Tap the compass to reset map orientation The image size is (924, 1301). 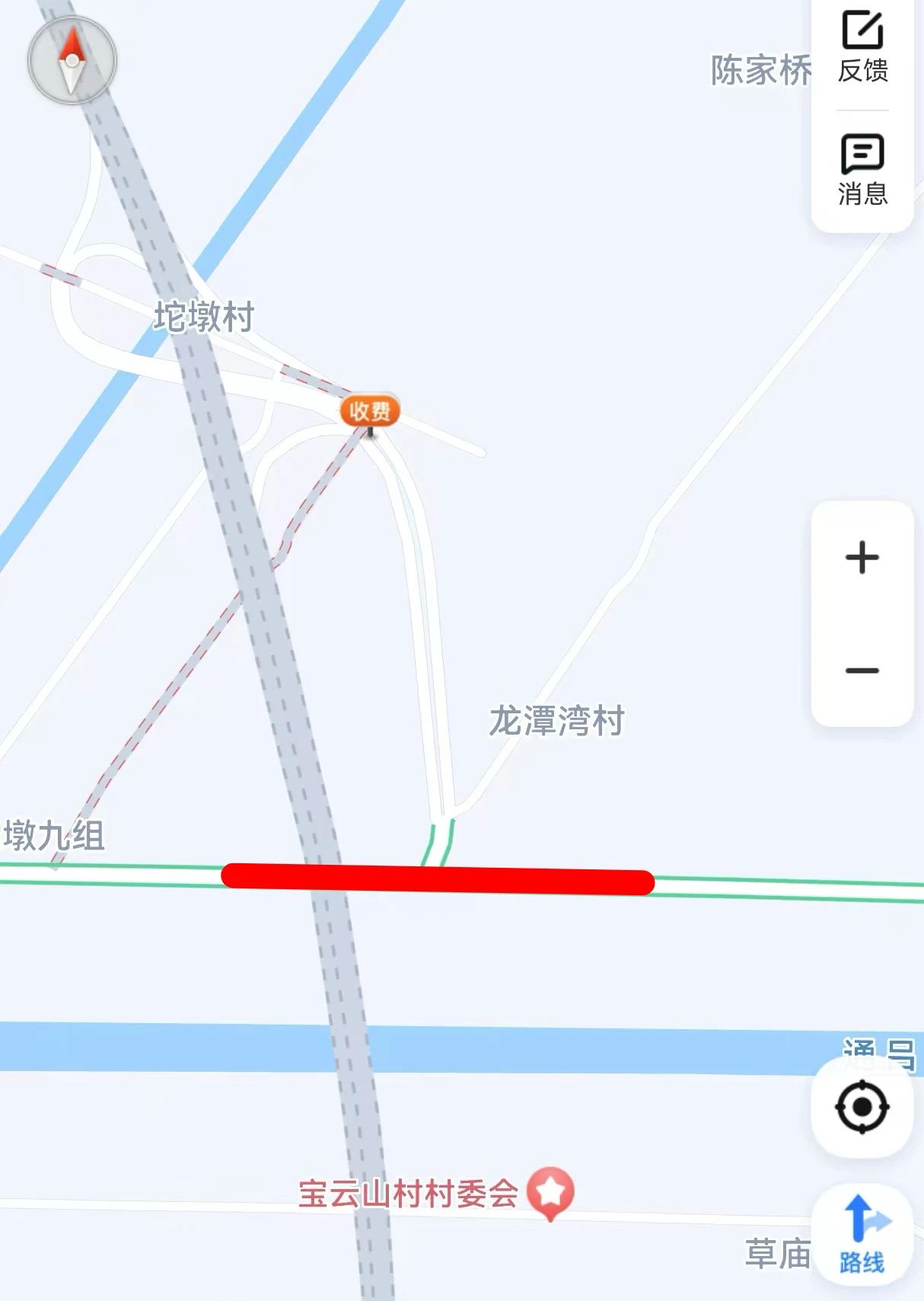click(72, 60)
